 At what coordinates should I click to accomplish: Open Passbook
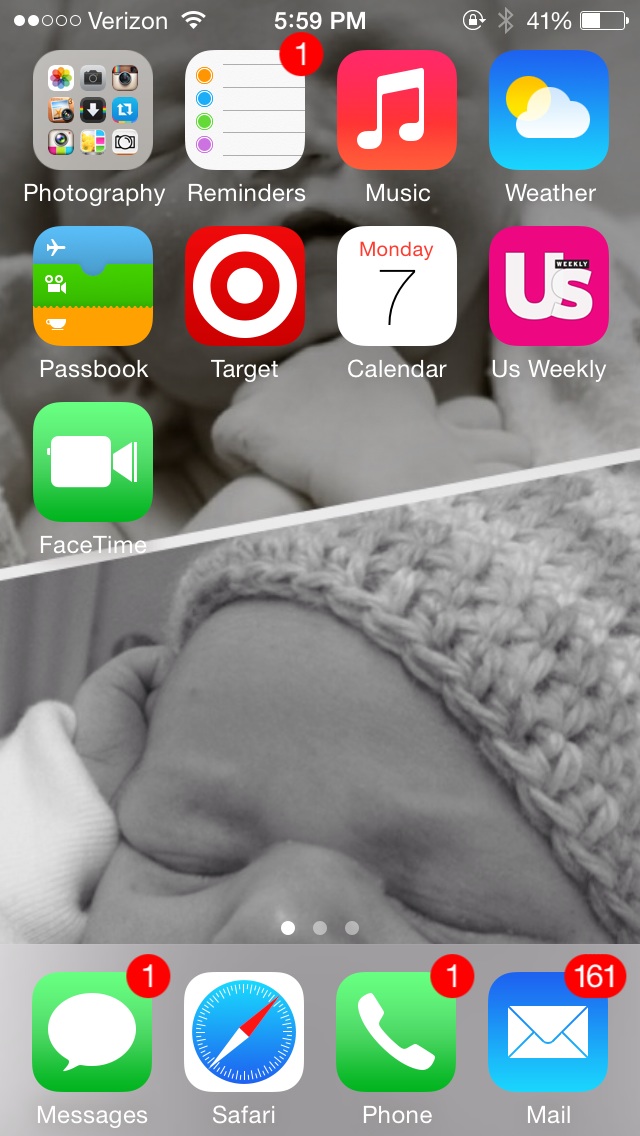93,286
